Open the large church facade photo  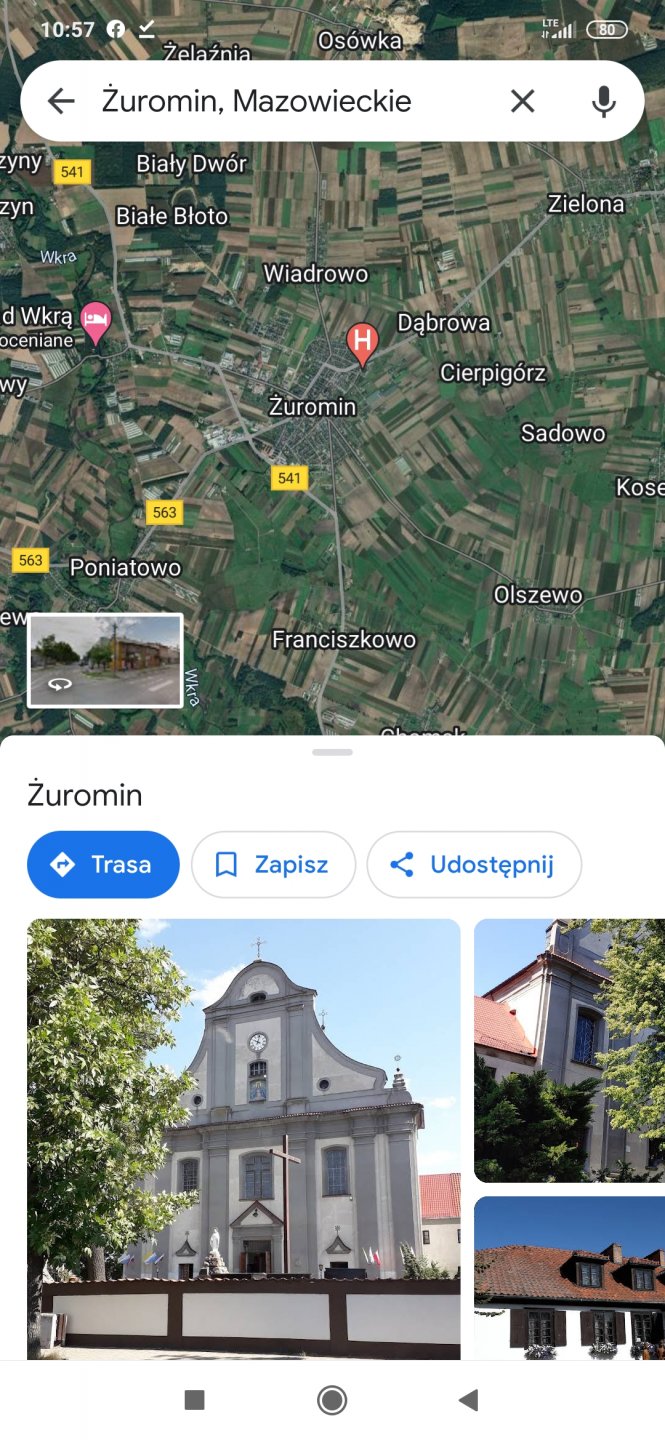[x=243, y=1138]
